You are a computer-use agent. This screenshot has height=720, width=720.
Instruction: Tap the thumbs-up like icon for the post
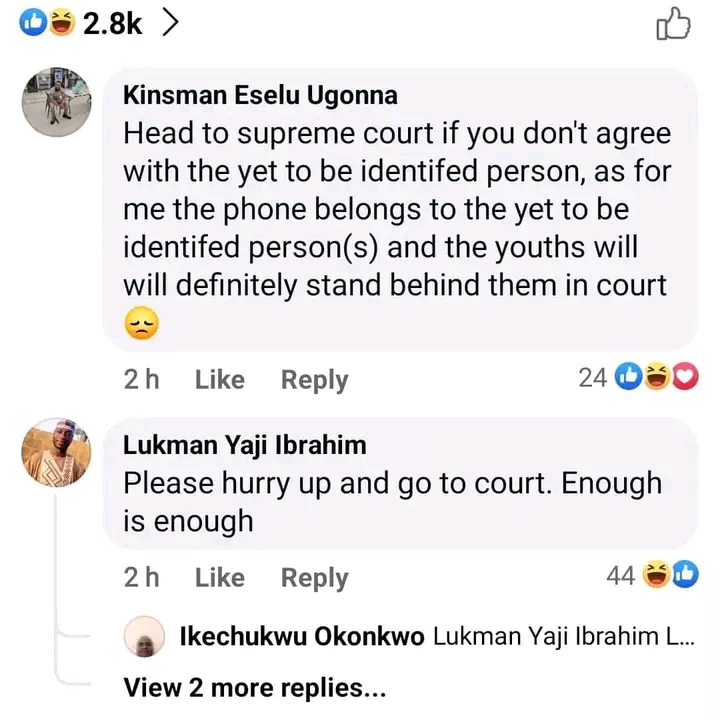(673, 25)
